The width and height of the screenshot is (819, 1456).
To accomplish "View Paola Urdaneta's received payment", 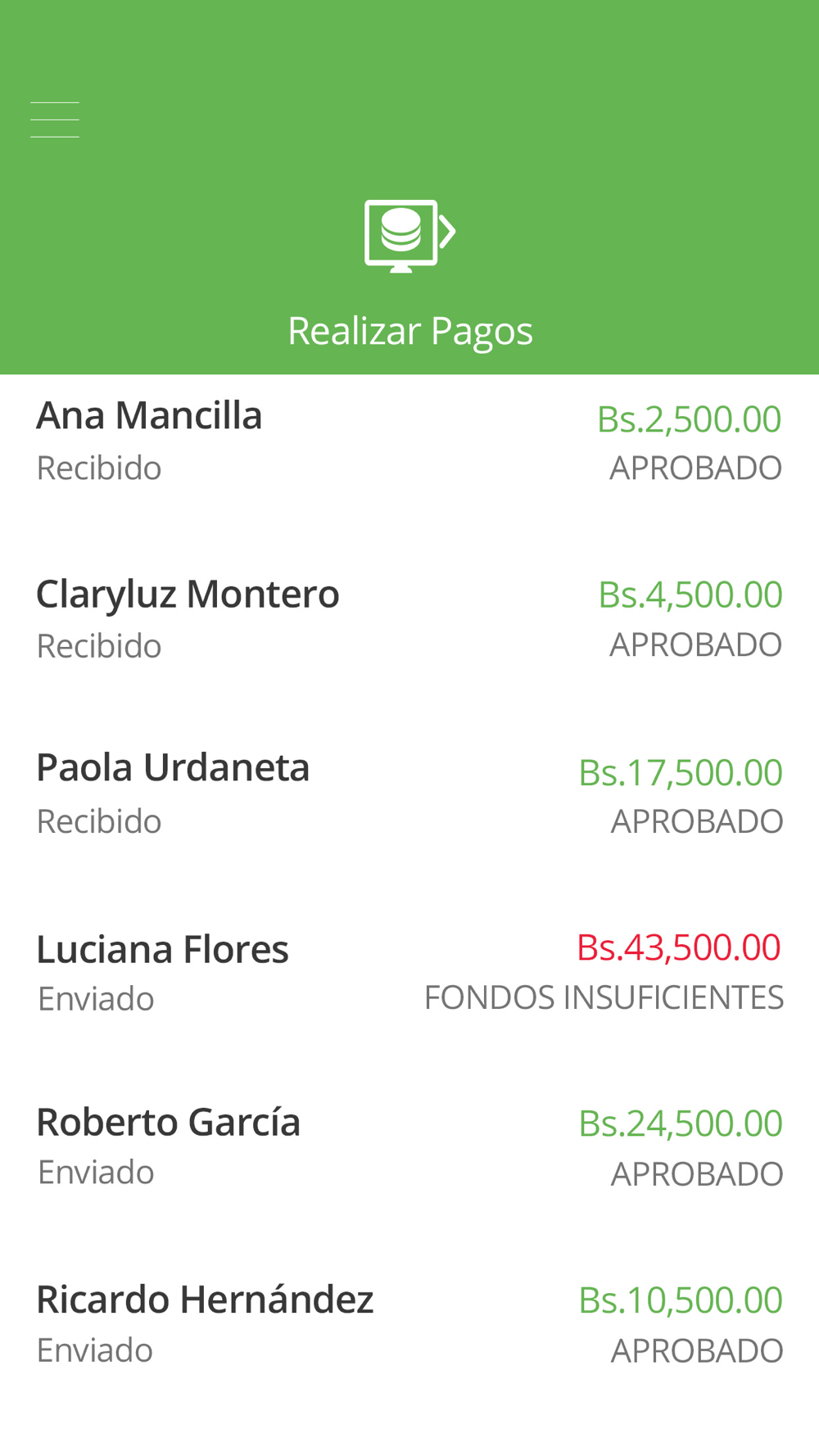I will [x=409, y=794].
